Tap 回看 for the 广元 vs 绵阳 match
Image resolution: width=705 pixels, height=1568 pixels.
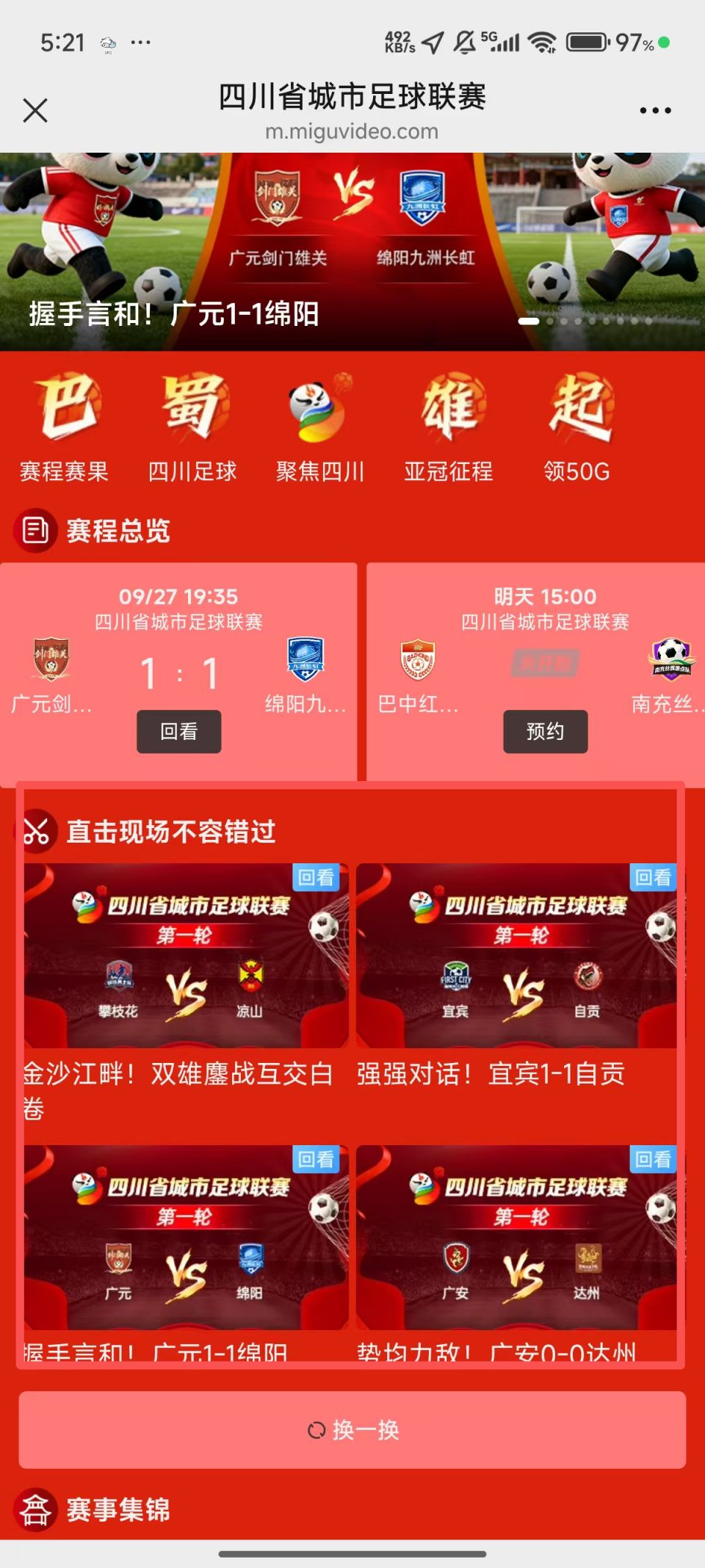click(178, 731)
